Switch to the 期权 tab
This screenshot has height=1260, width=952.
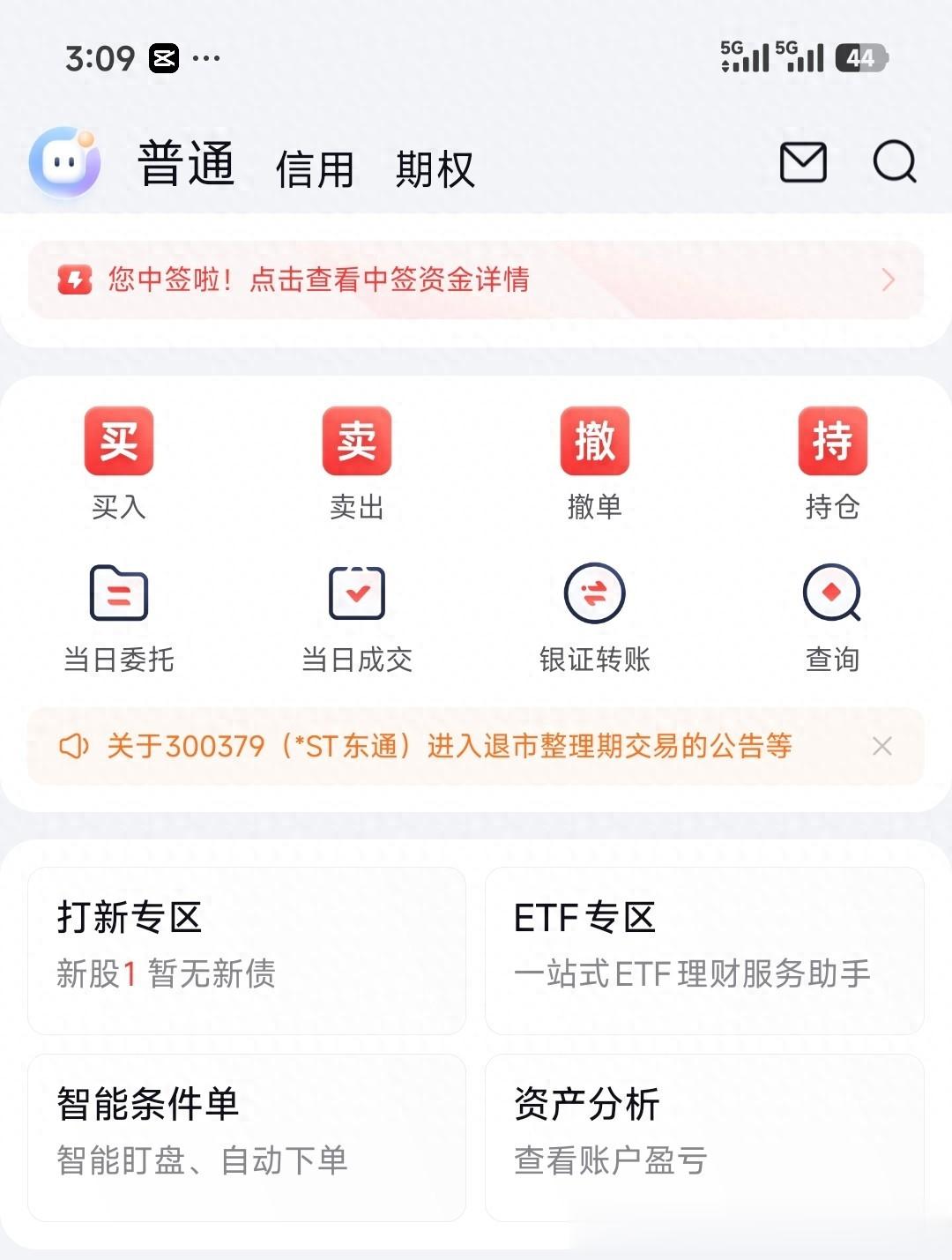point(435,168)
